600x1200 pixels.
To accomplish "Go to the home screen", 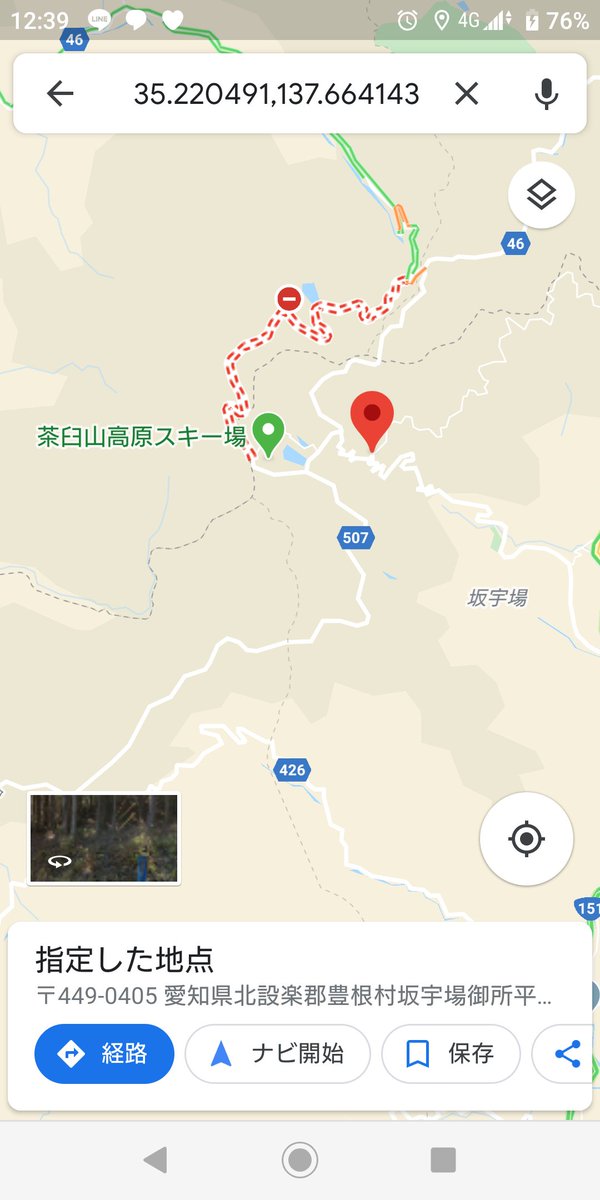I will click(299, 1160).
